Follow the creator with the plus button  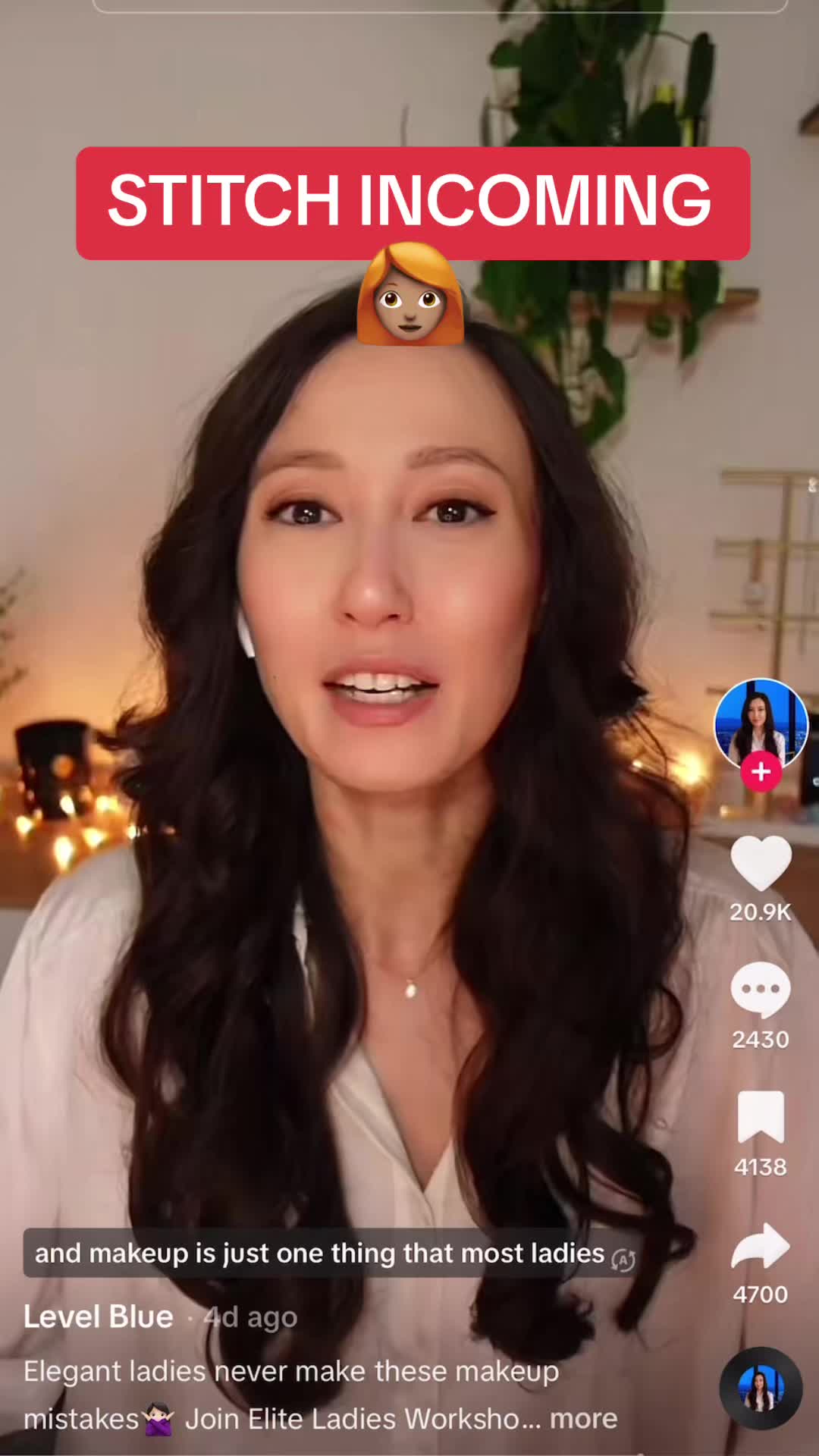coord(761,772)
